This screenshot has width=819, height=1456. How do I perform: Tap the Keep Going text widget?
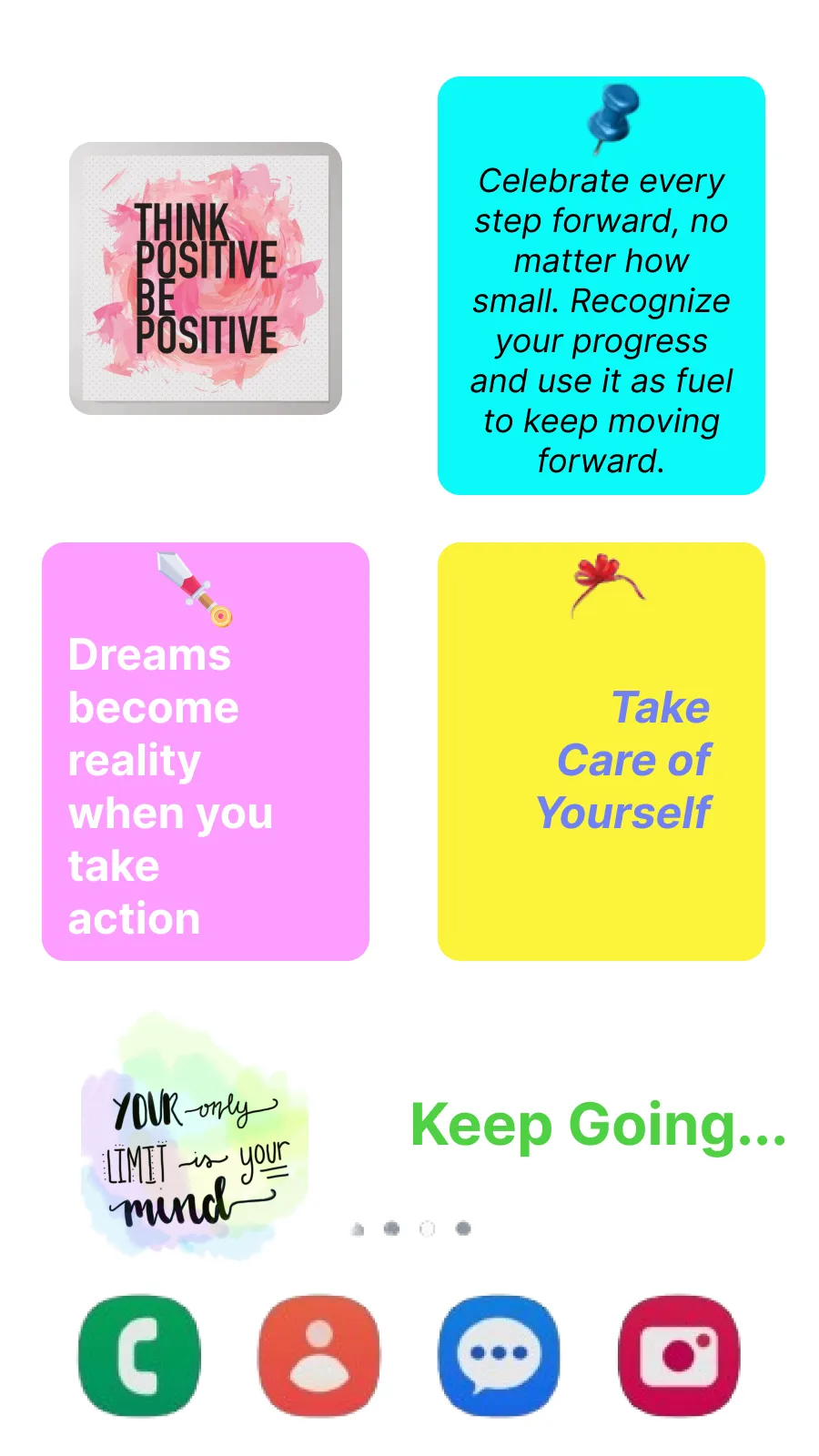point(599,1126)
